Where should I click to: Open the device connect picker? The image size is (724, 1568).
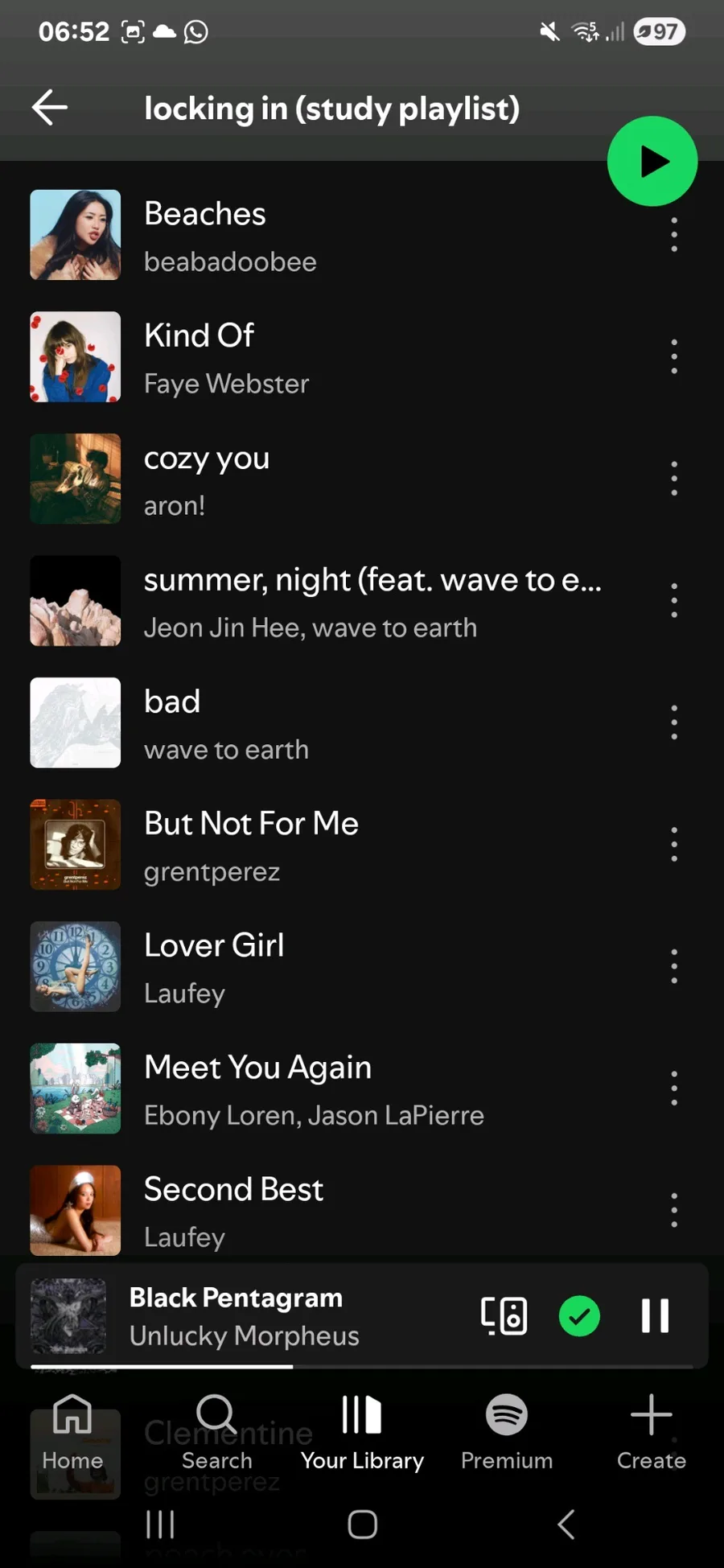[x=504, y=1316]
